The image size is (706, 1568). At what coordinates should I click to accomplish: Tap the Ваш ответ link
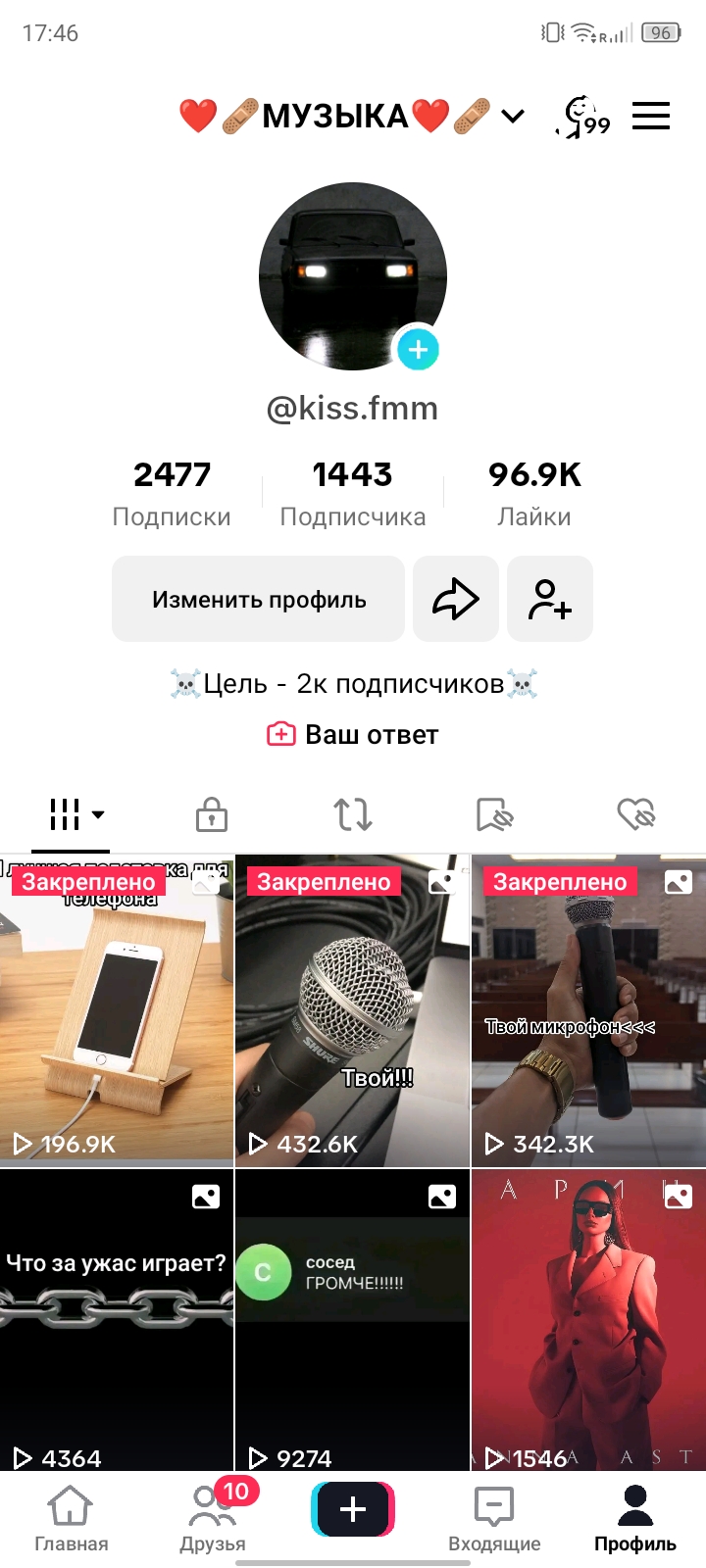353,734
